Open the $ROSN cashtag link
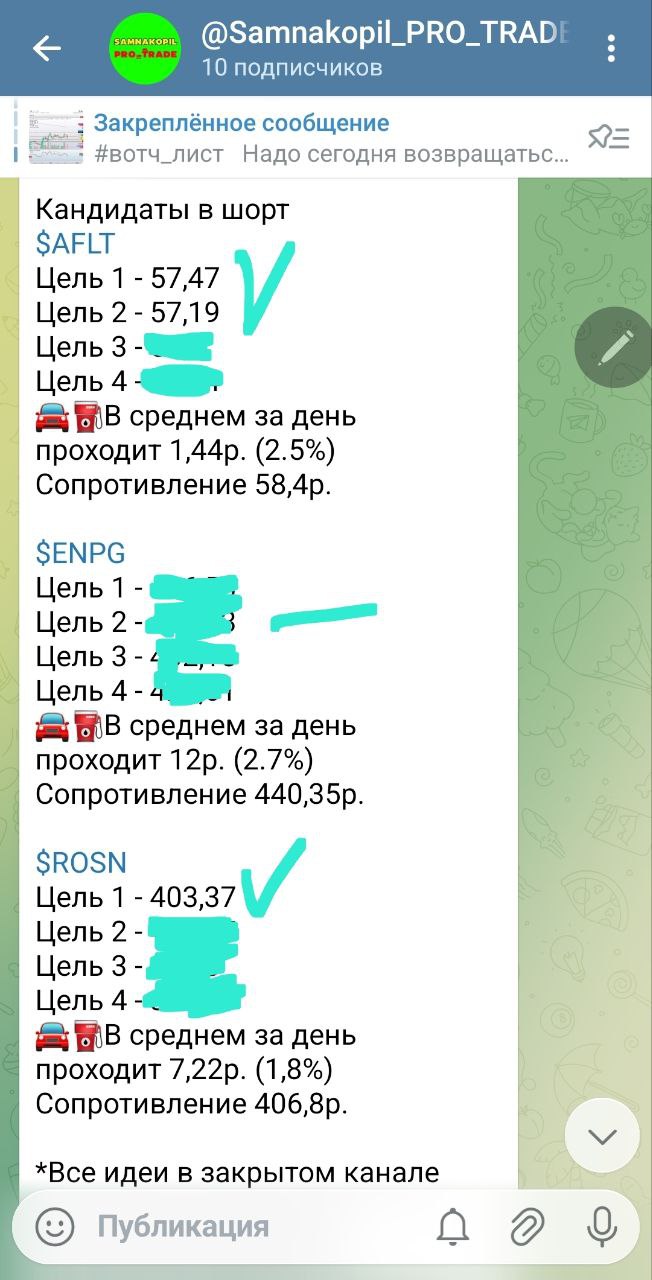652x1280 pixels. (81, 862)
